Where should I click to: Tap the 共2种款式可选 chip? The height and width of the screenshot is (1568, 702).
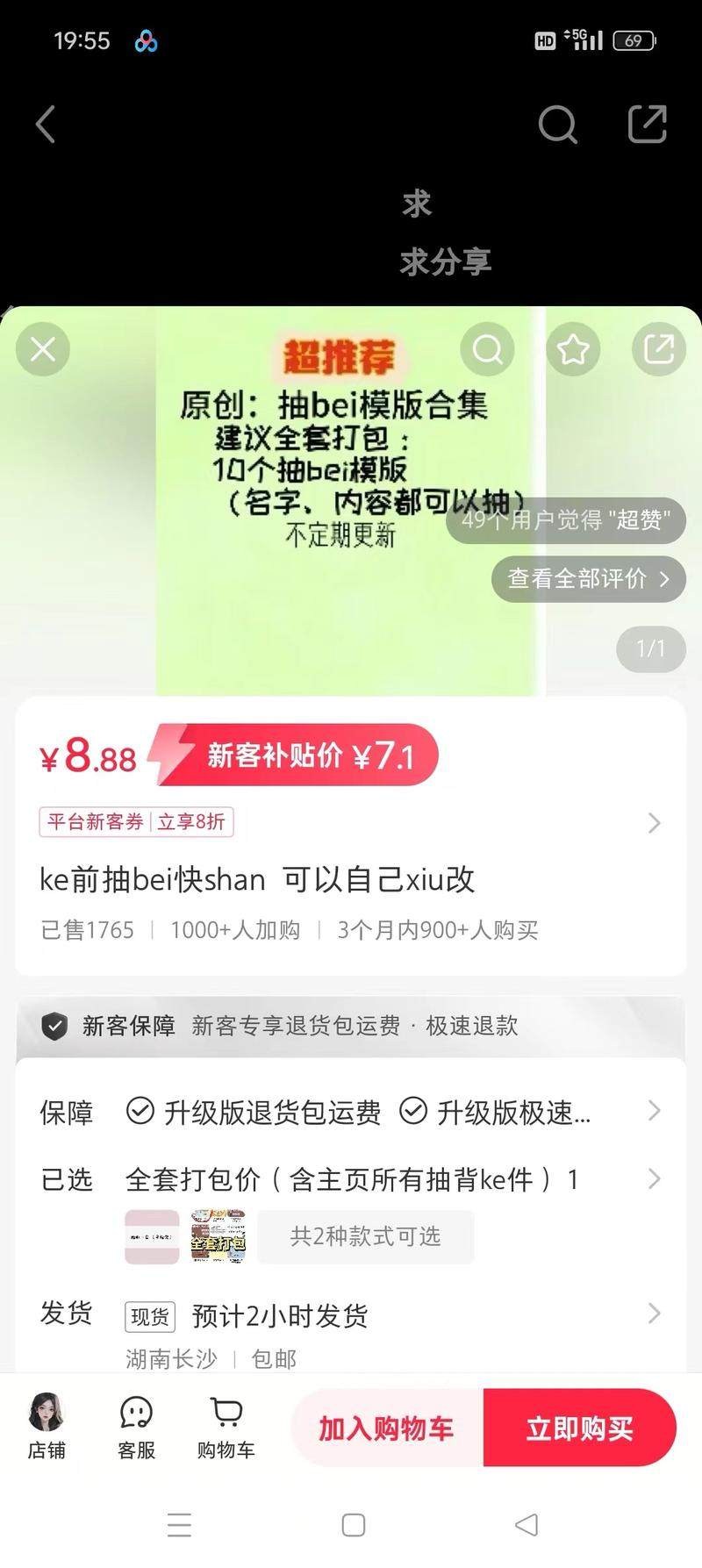pyautogui.click(x=365, y=1236)
